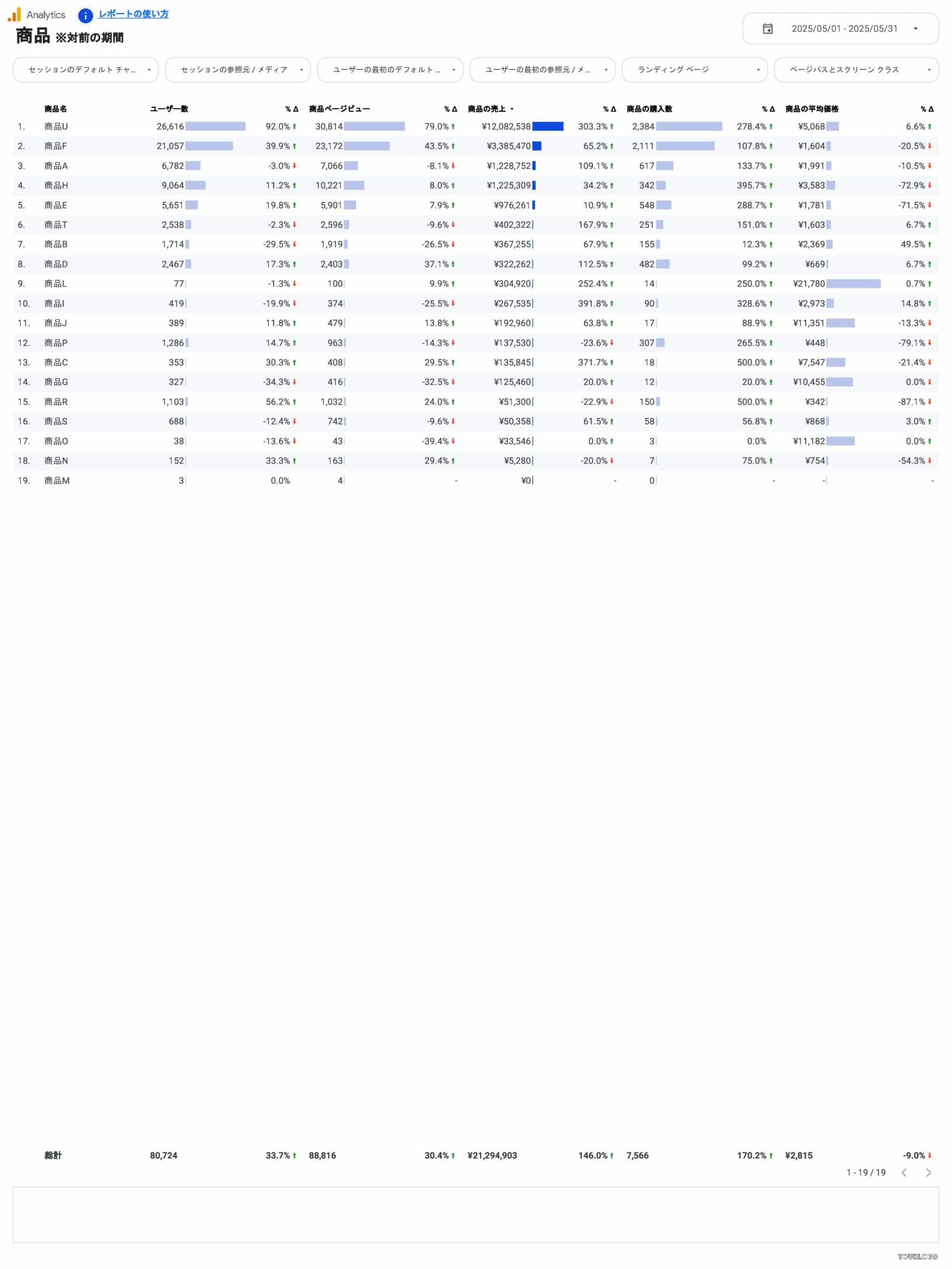Open the 2025/05/01 - 2025/05/31 date range picker
This screenshot has width=952, height=1269.
pyautogui.click(x=839, y=29)
